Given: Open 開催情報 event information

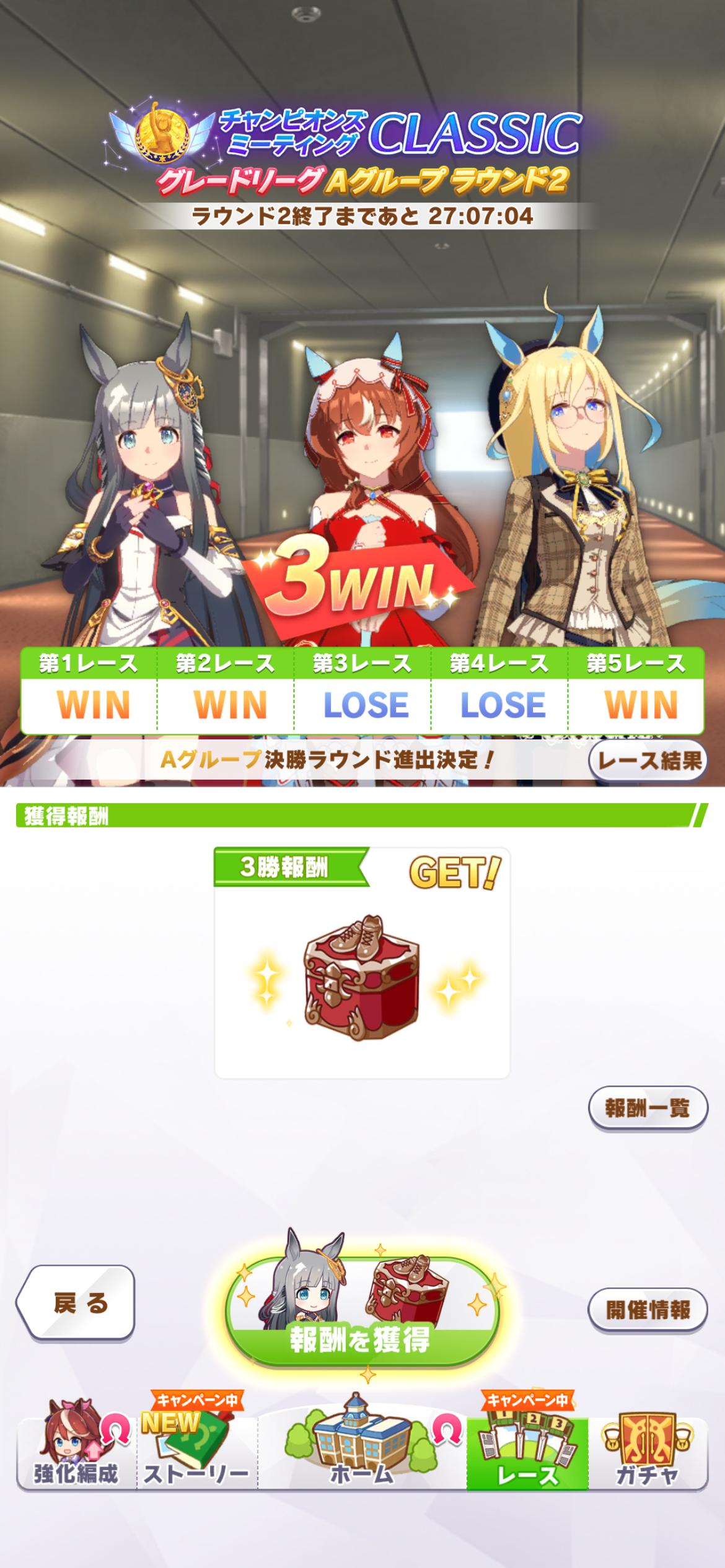Looking at the screenshot, I should 648,1310.
